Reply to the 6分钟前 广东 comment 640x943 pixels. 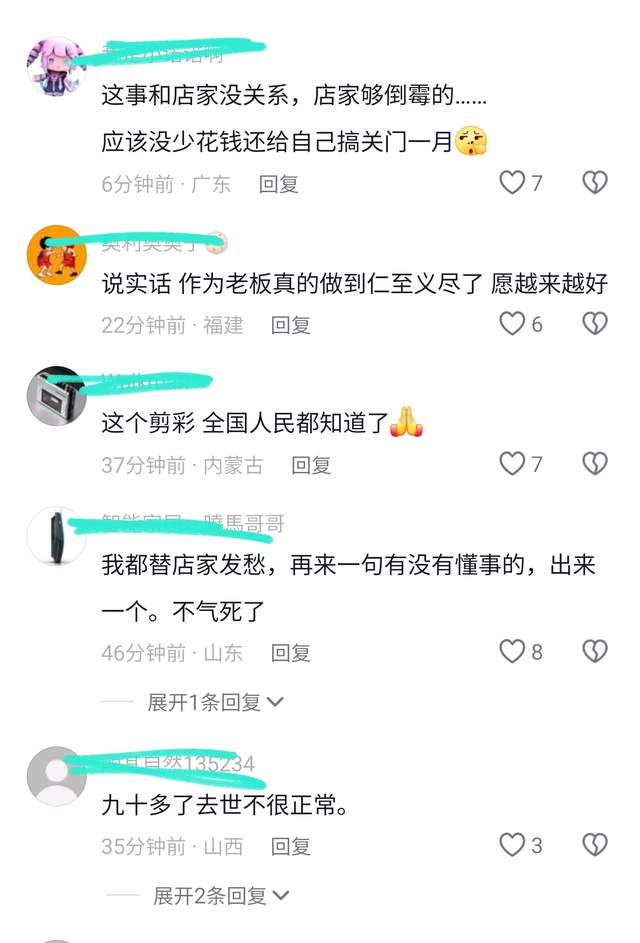[x=279, y=184]
